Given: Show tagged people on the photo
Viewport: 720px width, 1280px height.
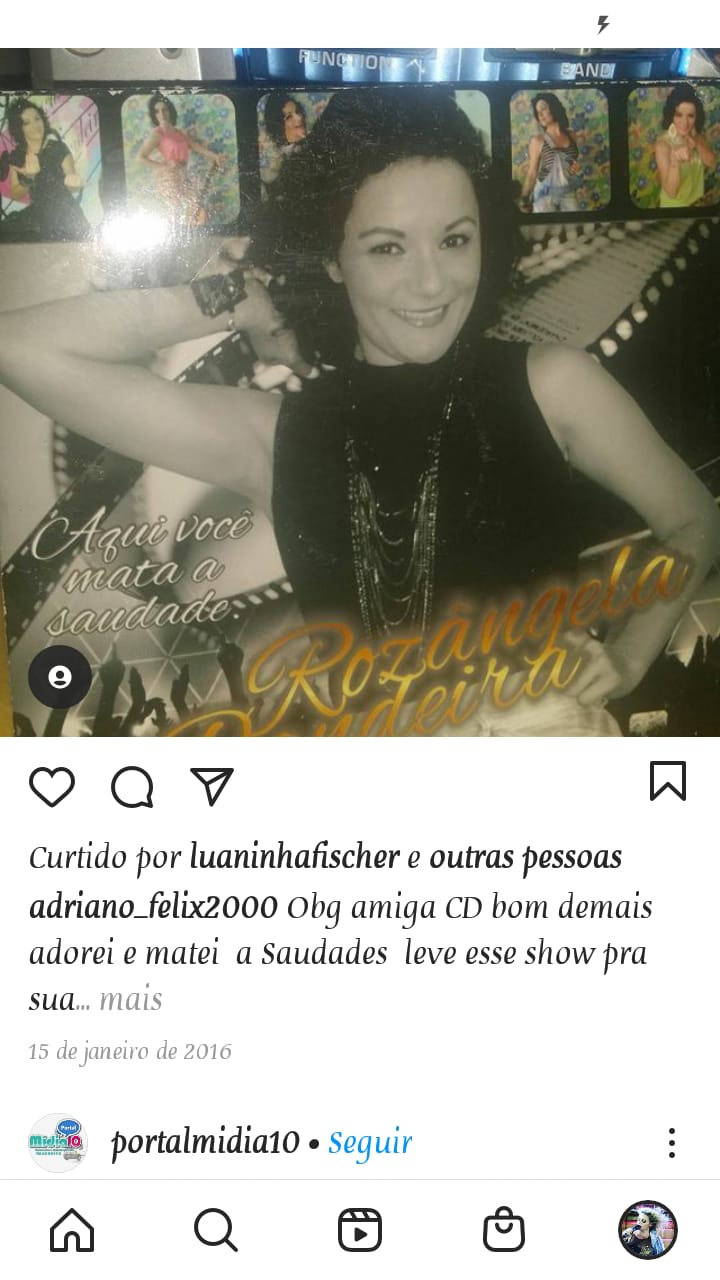Looking at the screenshot, I should [60, 677].
